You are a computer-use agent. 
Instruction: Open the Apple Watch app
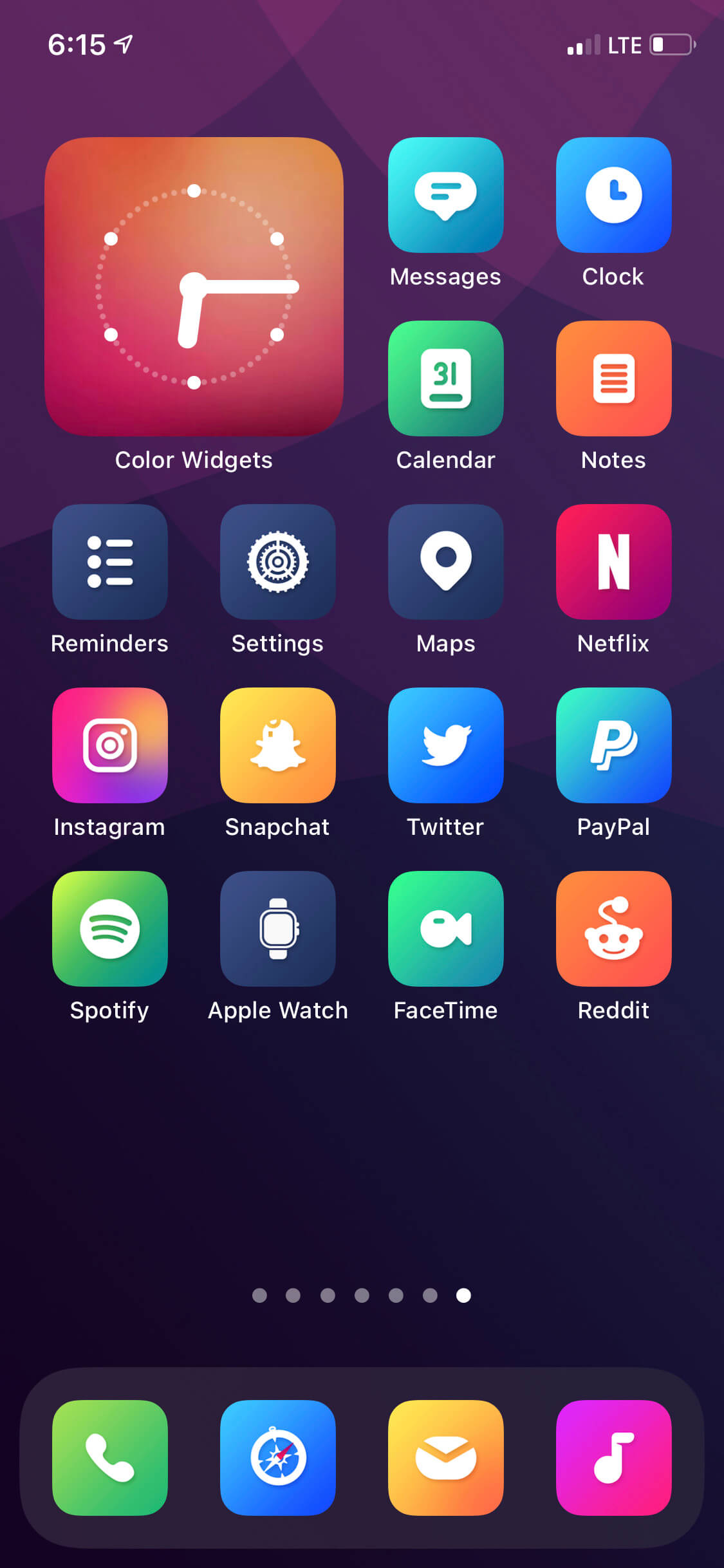click(278, 929)
